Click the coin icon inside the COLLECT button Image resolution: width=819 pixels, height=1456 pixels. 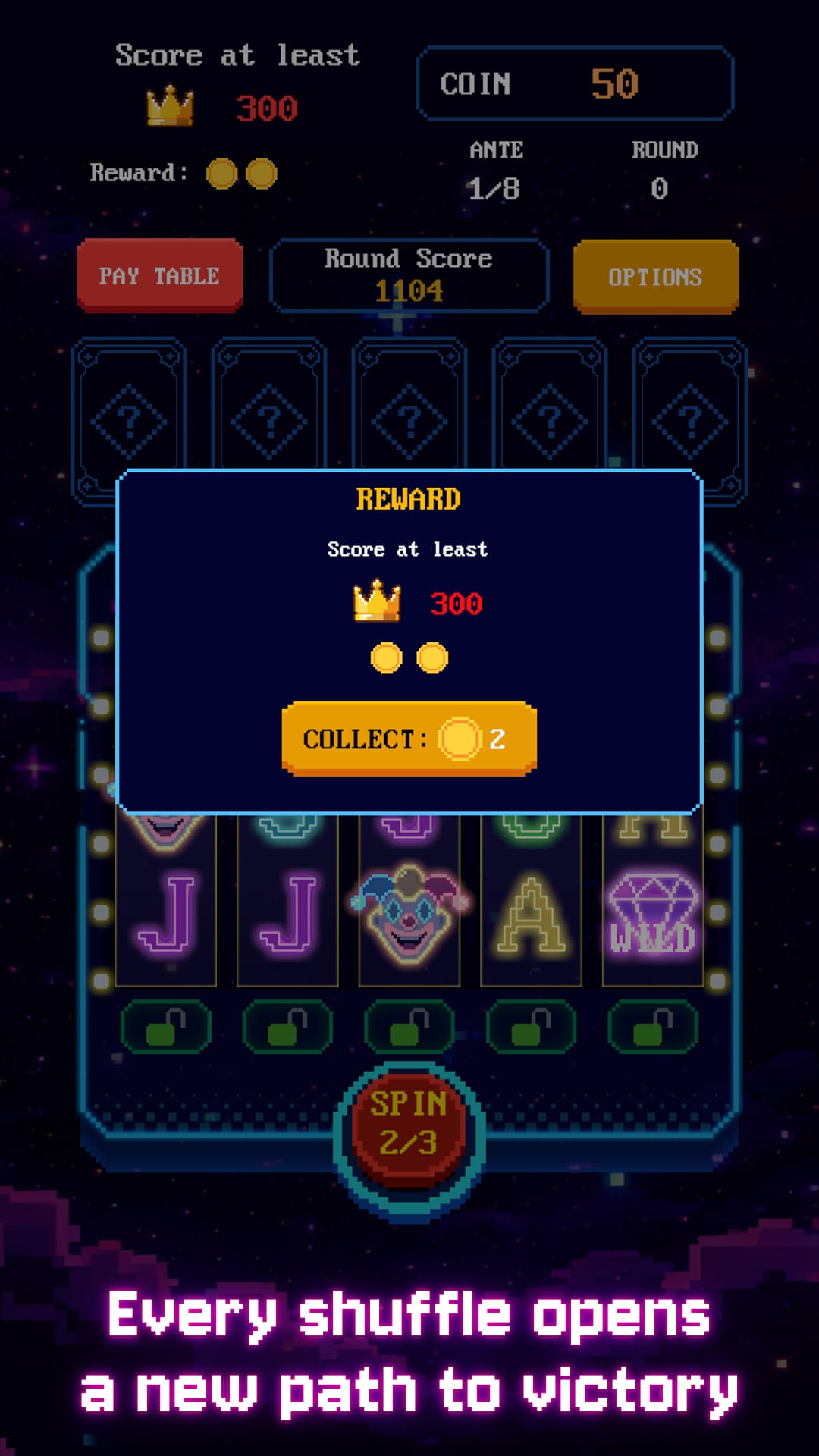[462, 738]
